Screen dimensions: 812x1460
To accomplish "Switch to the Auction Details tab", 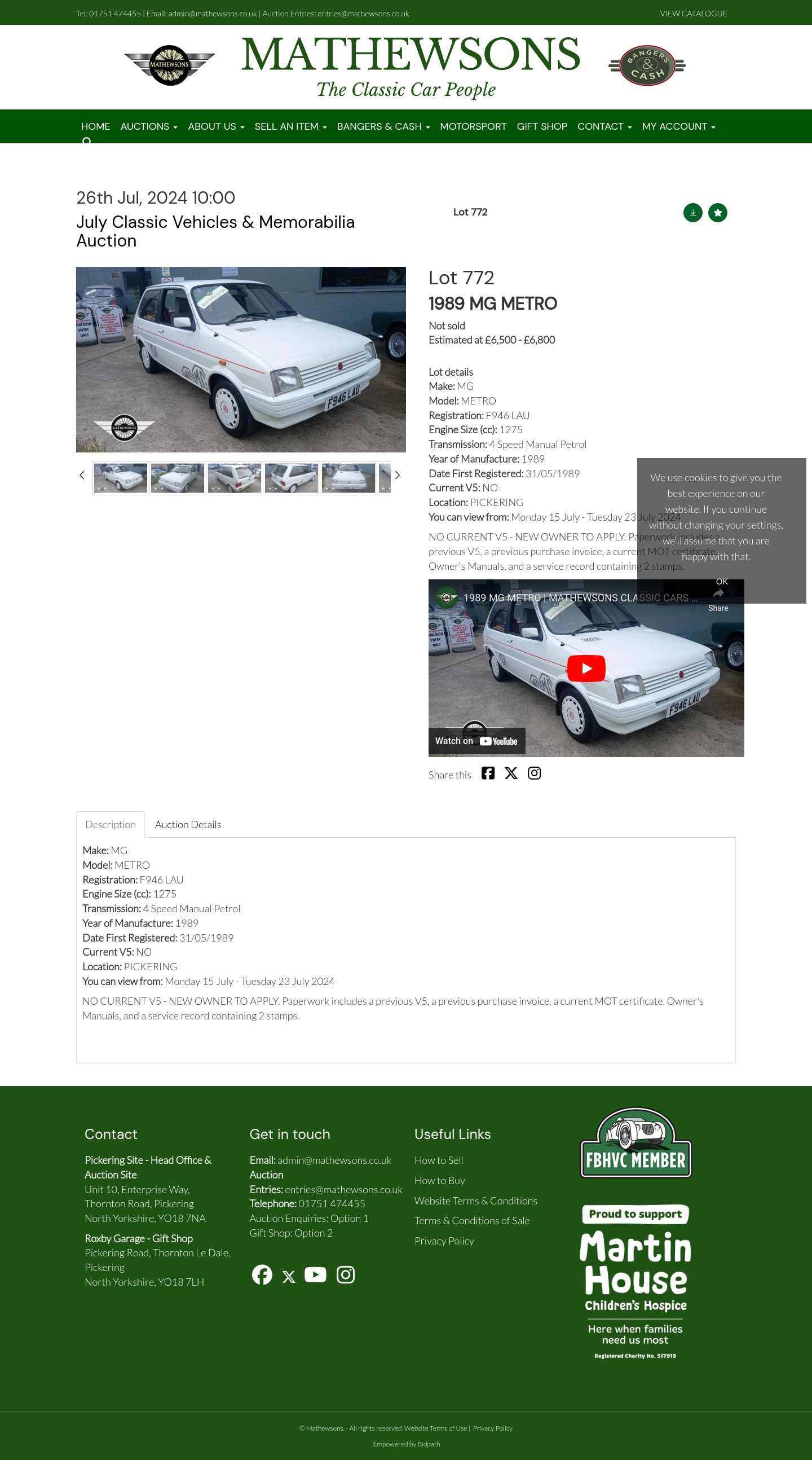I will [188, 825].
